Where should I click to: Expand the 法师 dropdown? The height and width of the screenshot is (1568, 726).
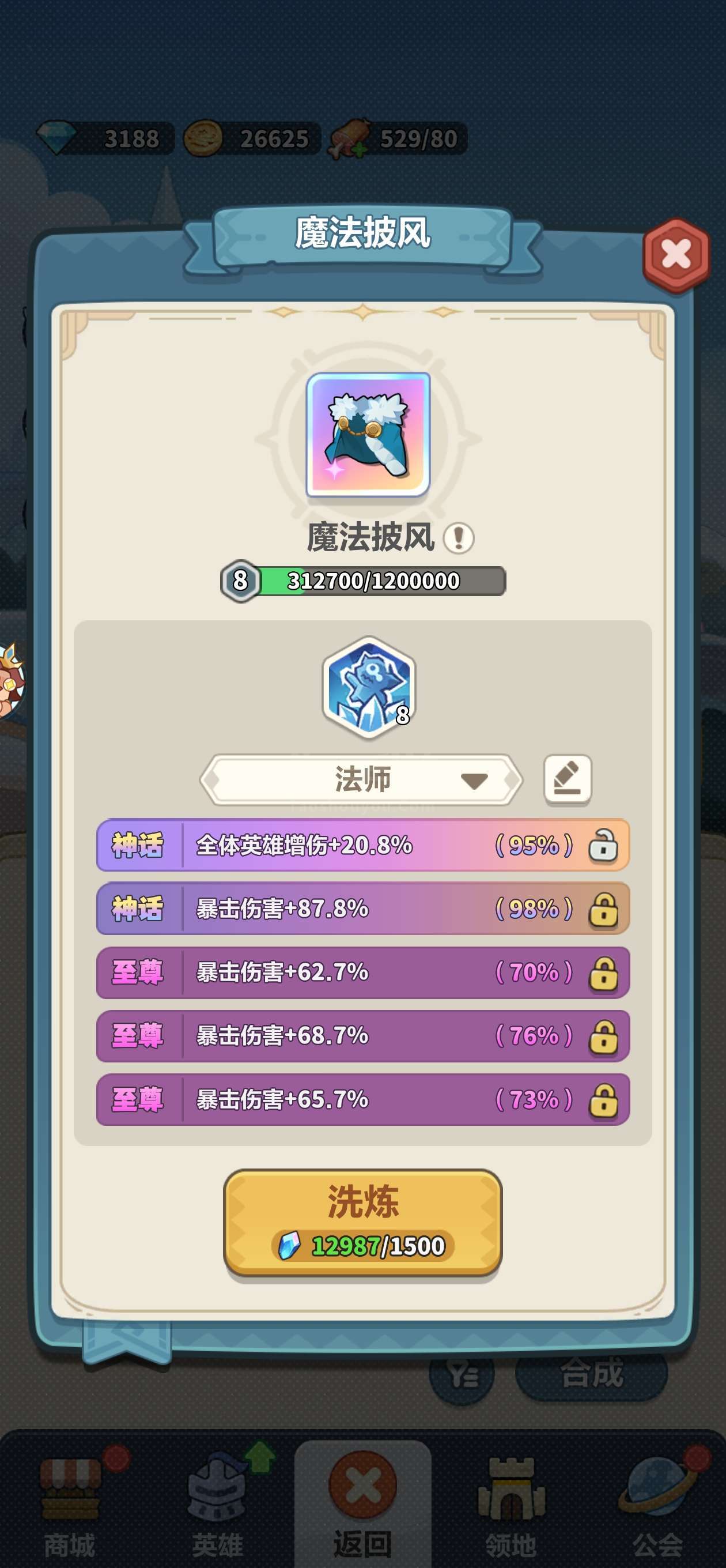pos(361,780)
